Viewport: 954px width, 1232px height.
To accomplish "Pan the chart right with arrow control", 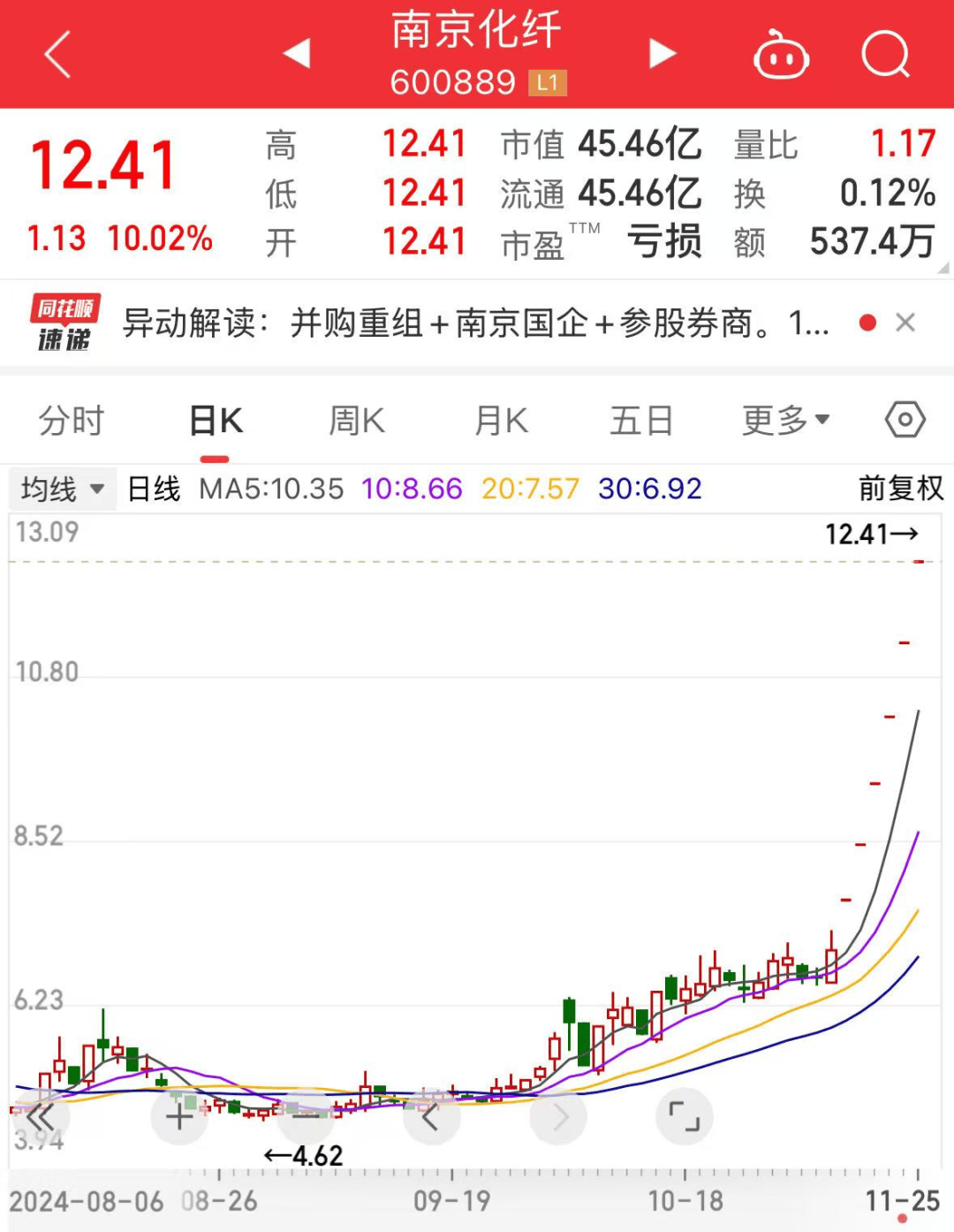I will pos(558,1116).
